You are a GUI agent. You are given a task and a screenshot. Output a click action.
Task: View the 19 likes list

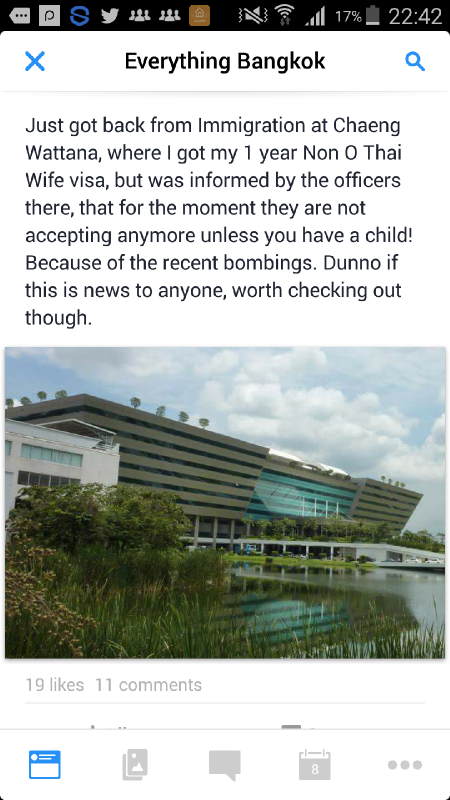click(x=55, y=685)
